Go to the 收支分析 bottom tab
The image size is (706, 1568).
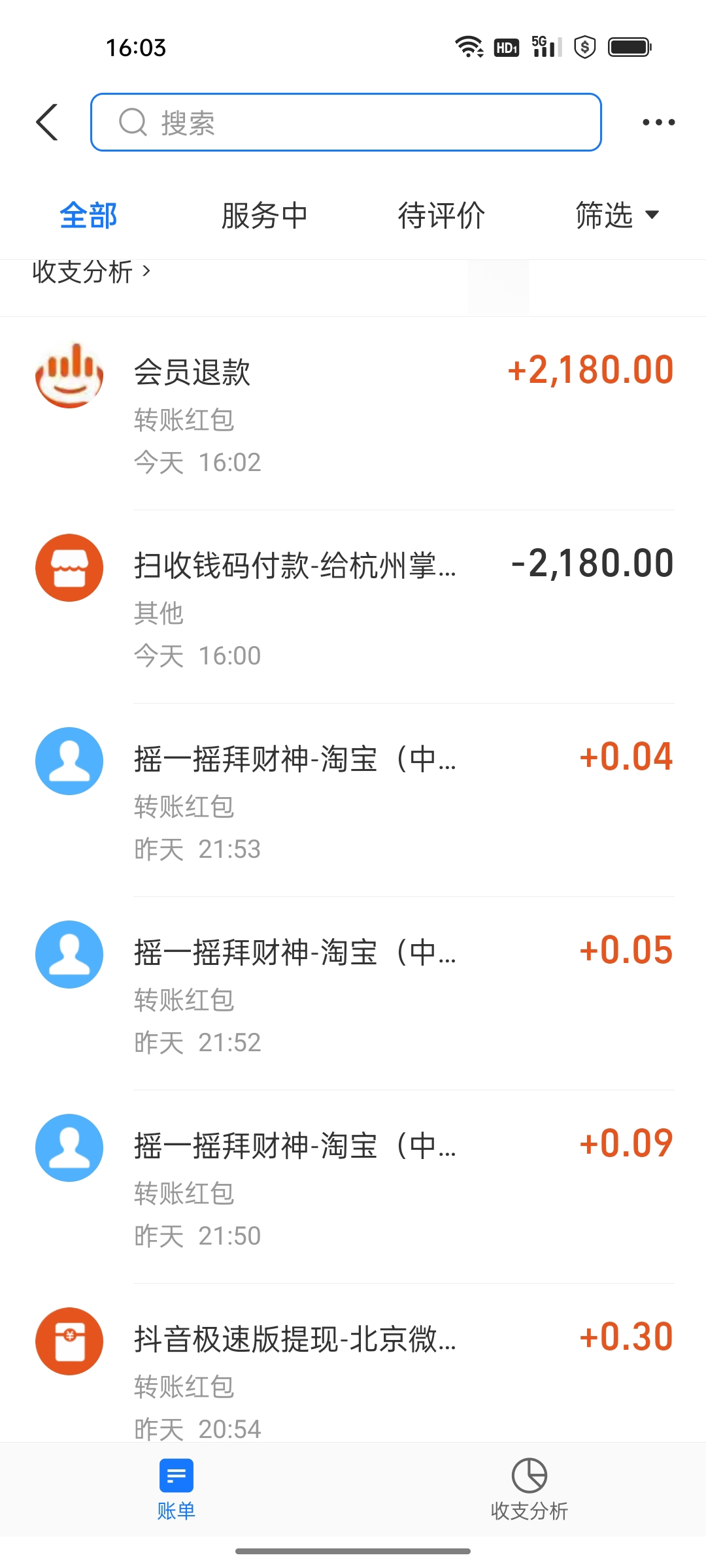(x=529, y=1490)
